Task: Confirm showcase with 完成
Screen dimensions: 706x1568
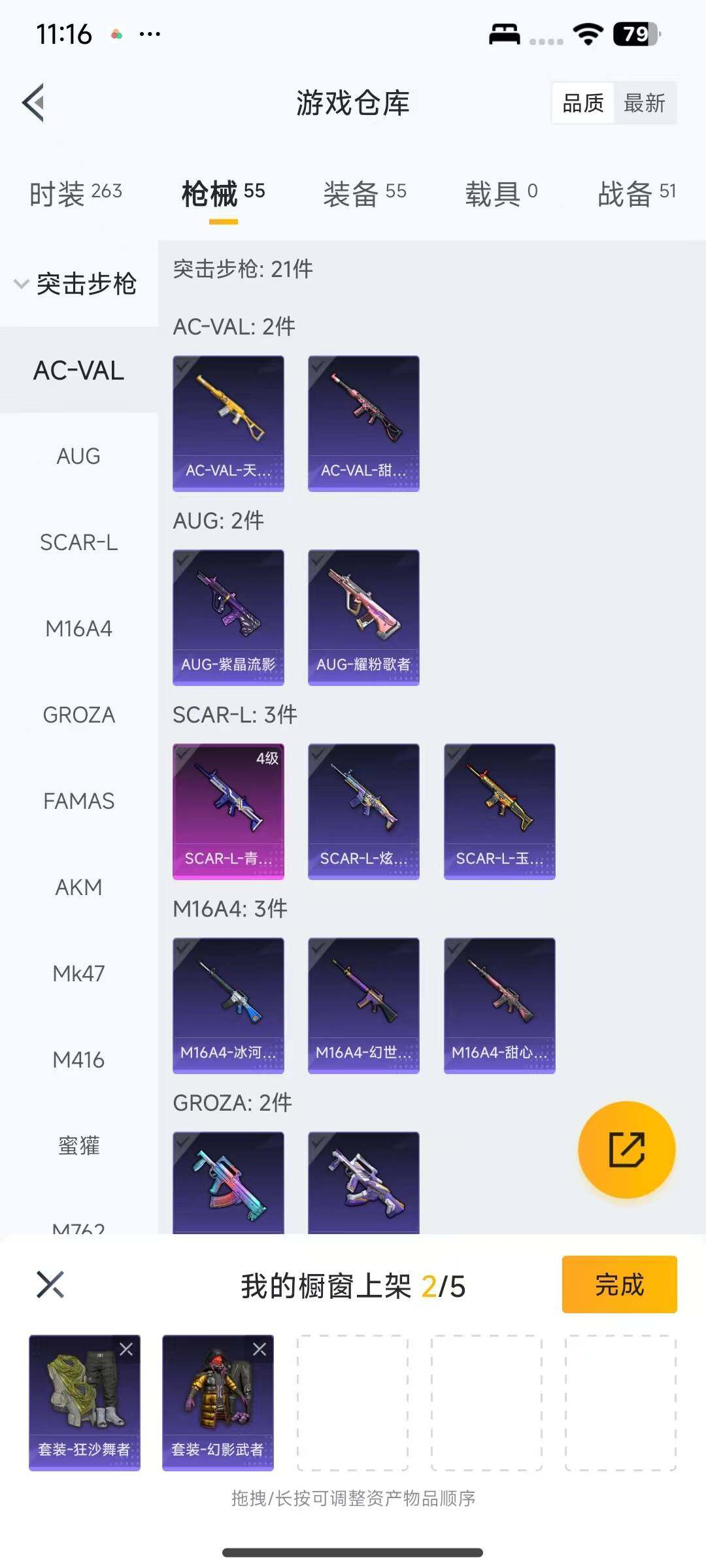Action: click(x=619, y=1284)
